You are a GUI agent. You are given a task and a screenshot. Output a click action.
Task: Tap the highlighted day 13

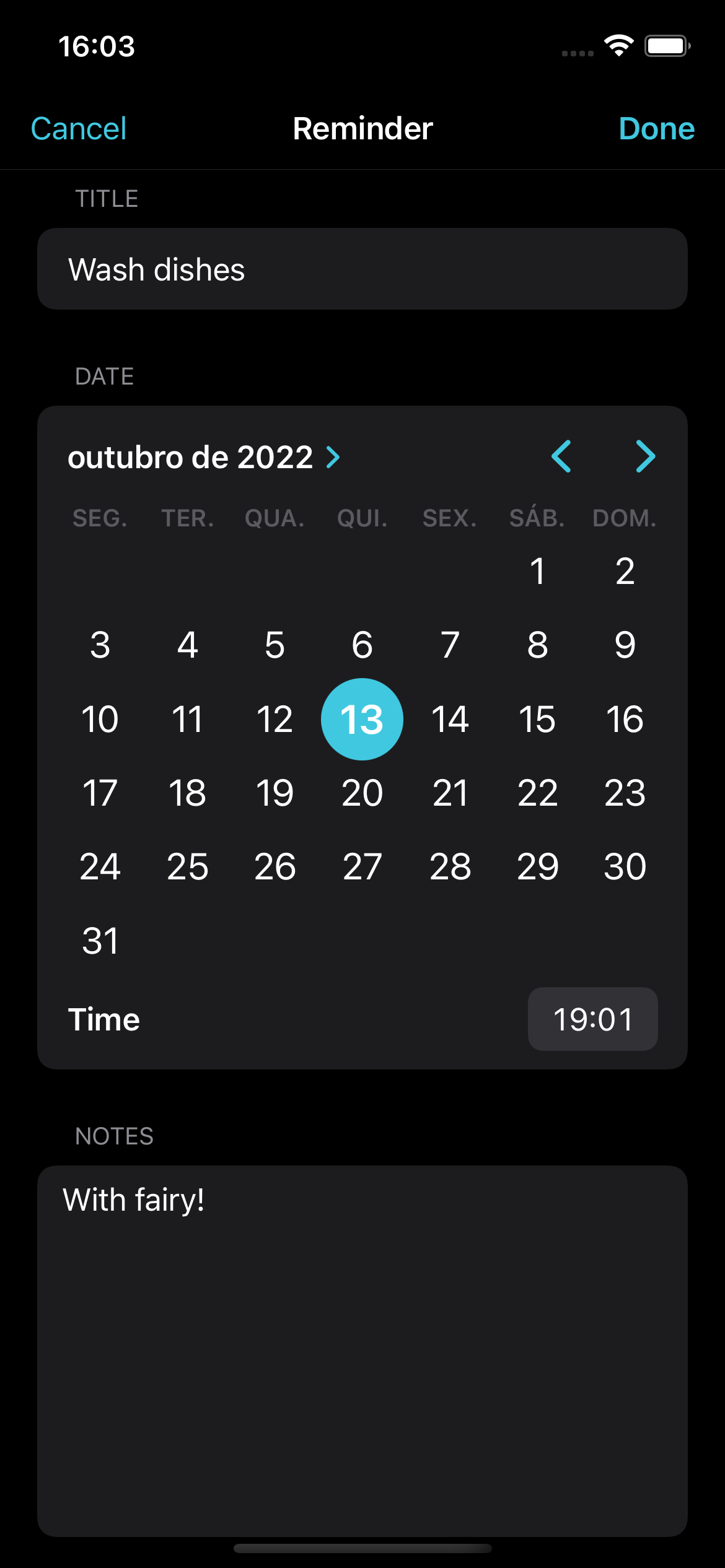pyautogui.click(x=362, y=719)
